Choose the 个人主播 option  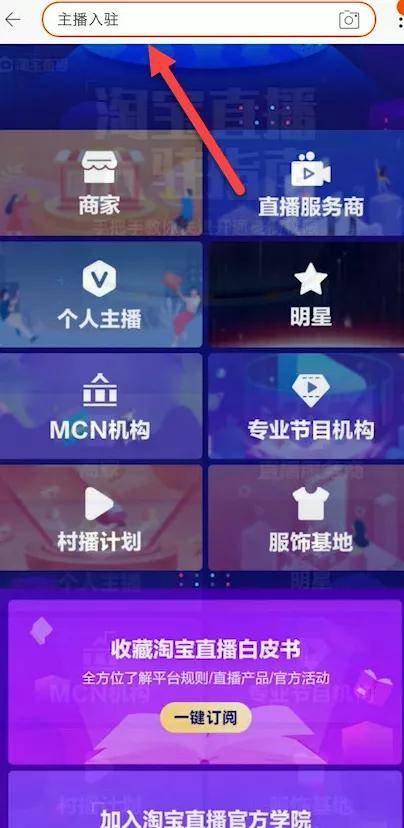(x=100, y=294)
